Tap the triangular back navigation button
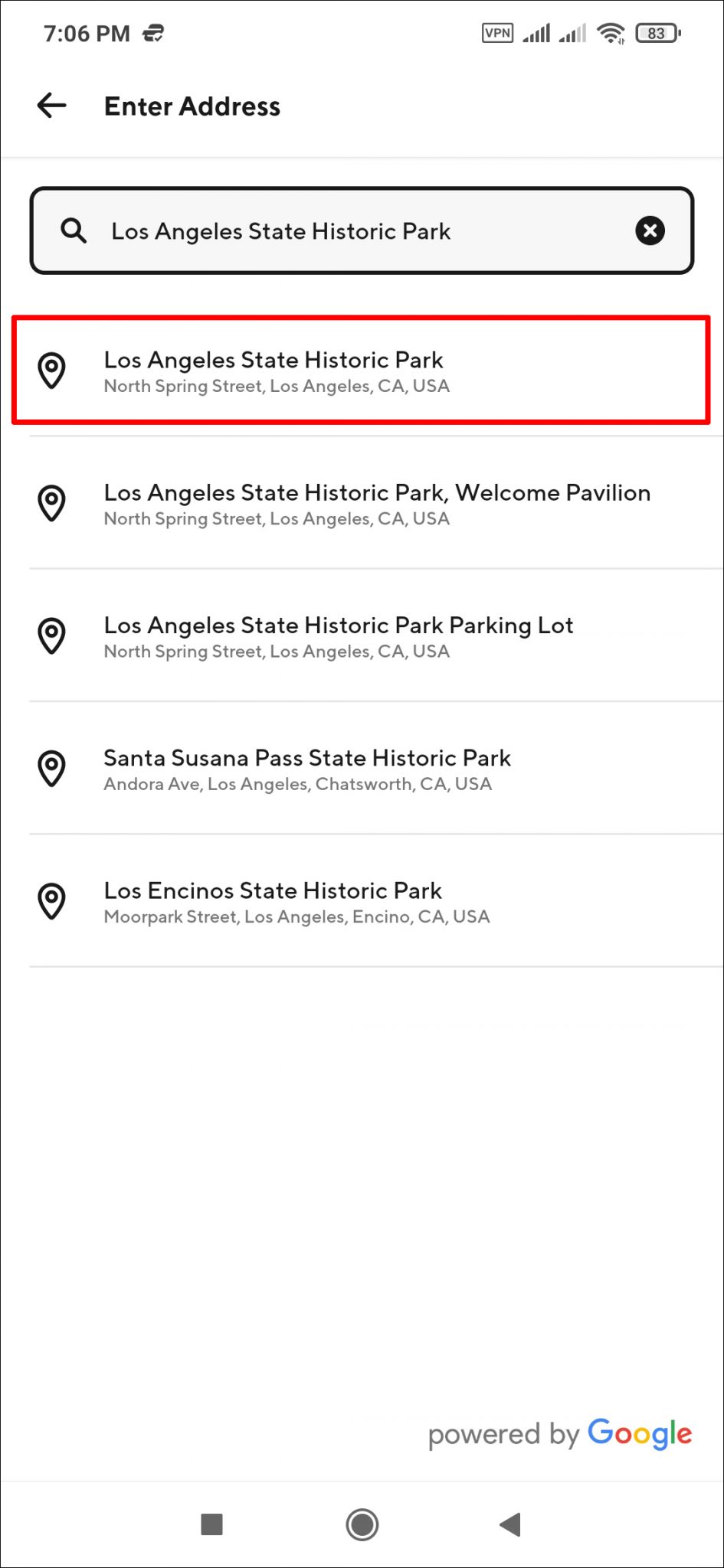Viewport: 724px width, 1568px height. point(509,1525)
